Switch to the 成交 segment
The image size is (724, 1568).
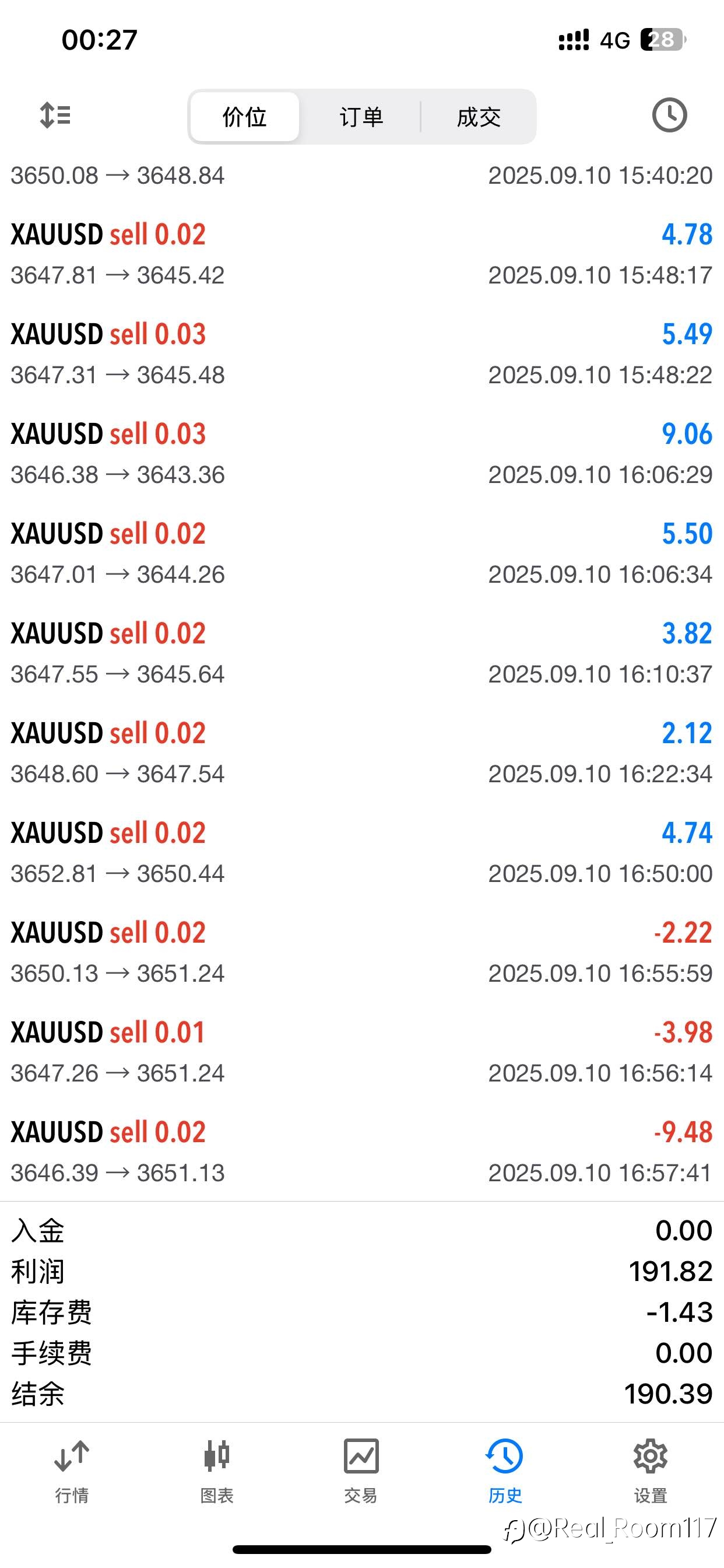478,117
